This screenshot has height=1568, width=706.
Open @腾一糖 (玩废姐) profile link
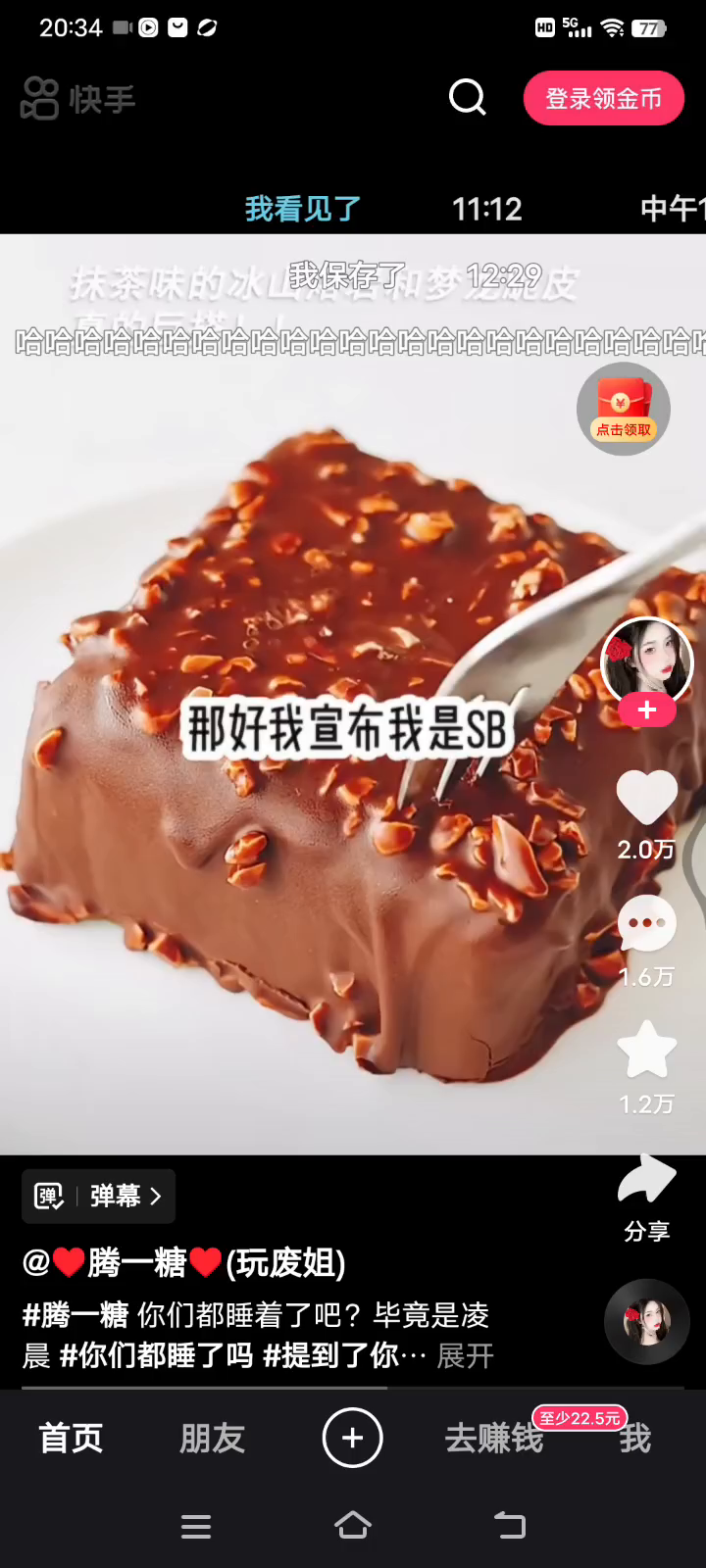[x=184, y=1263]
